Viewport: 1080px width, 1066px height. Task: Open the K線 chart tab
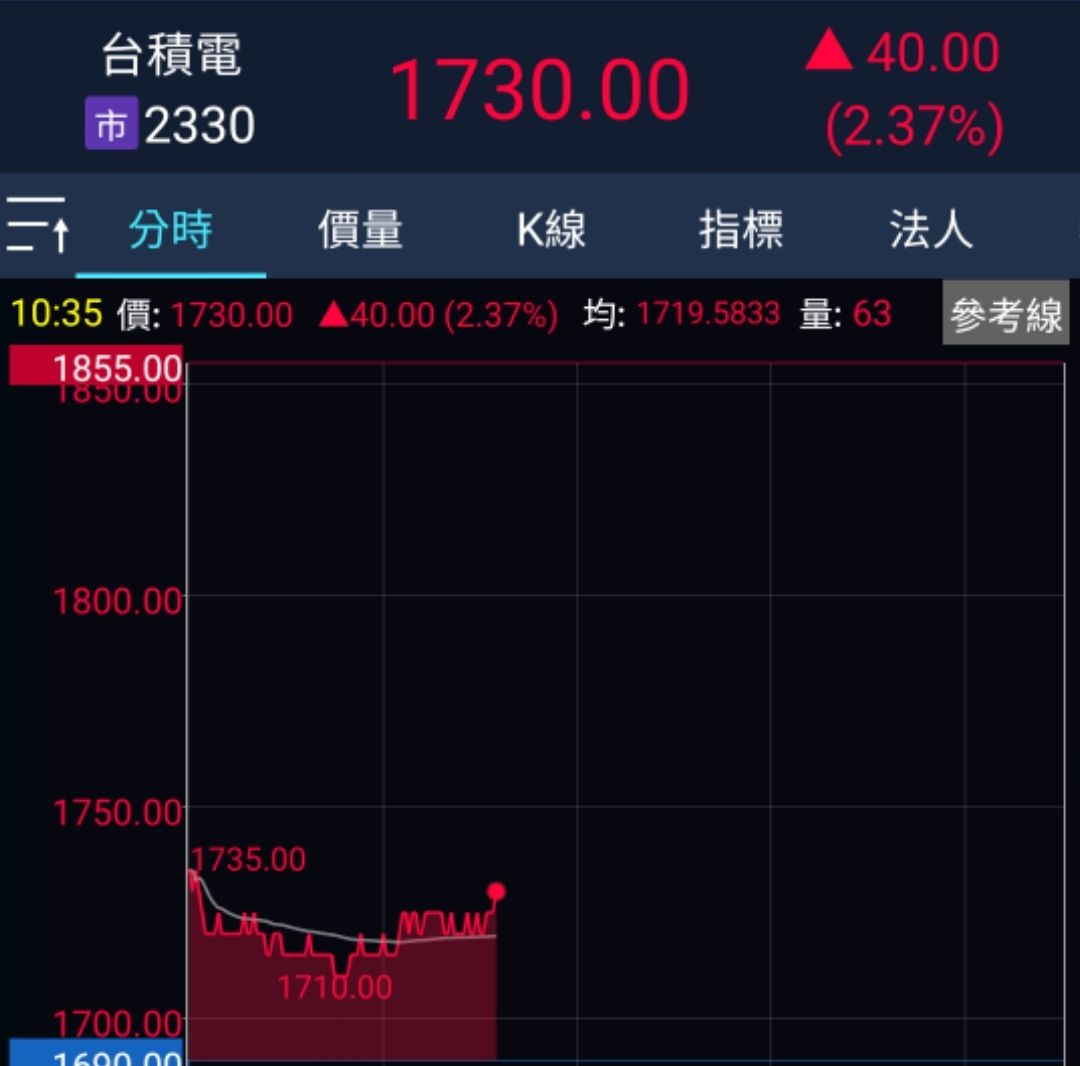tap(551, 230)
